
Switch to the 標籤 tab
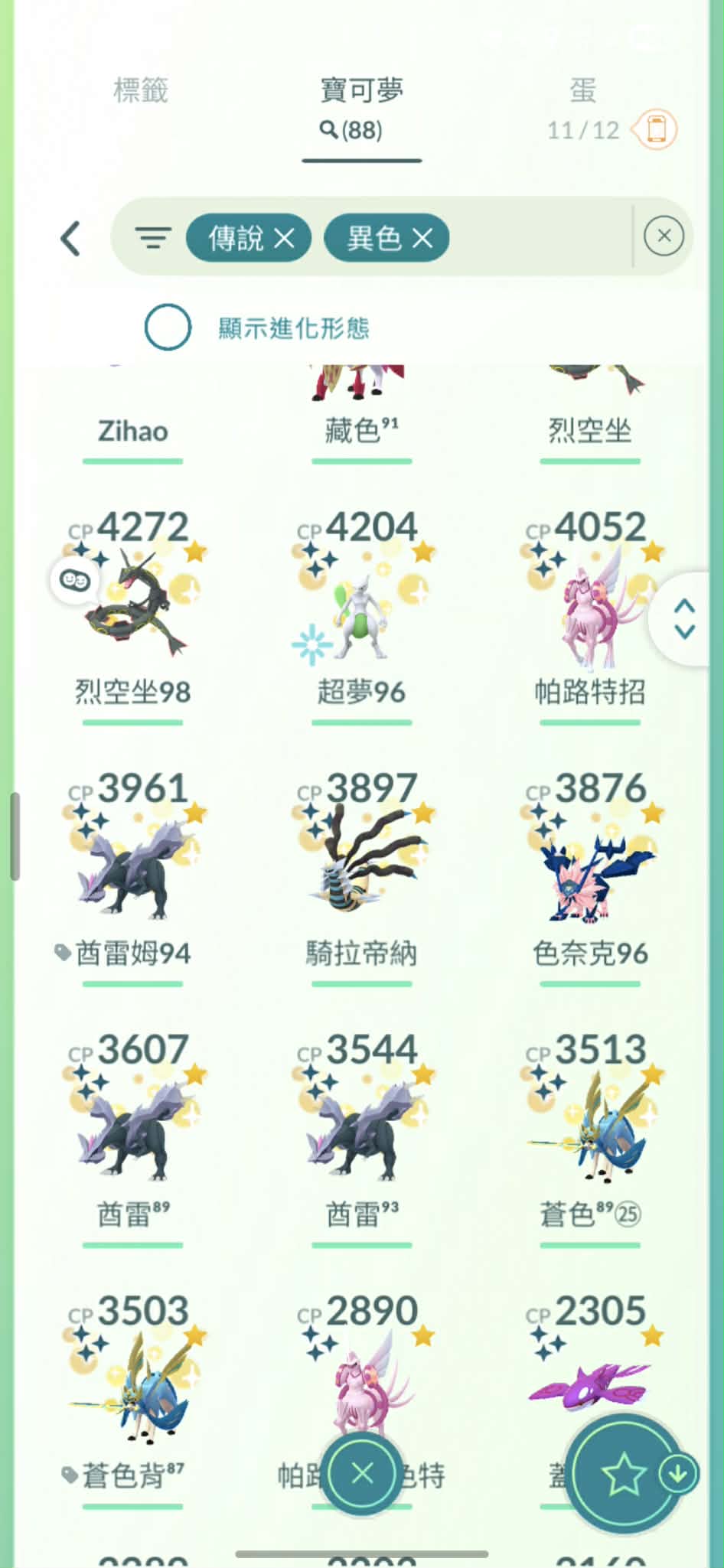[141, 90]
